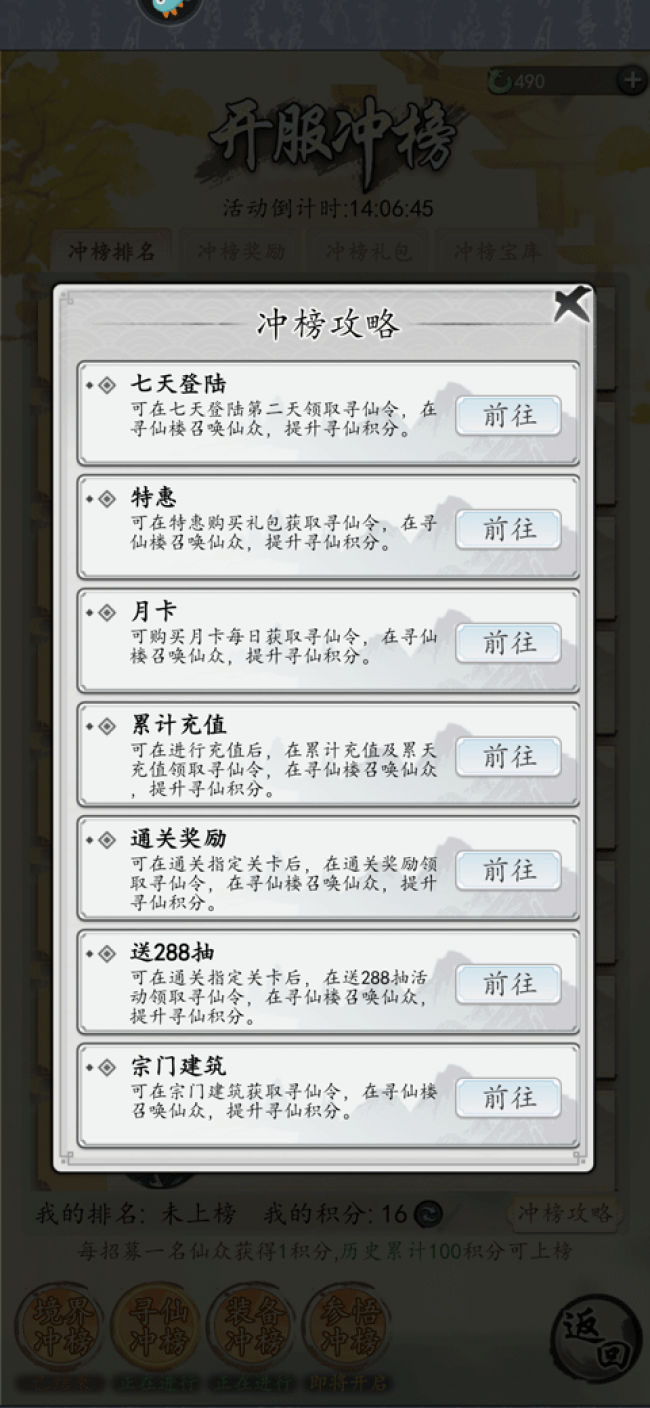Open 月卡 with its 前往 button
The height and width of the screenshot is (1408, 650).
click(x=508, y=643)
